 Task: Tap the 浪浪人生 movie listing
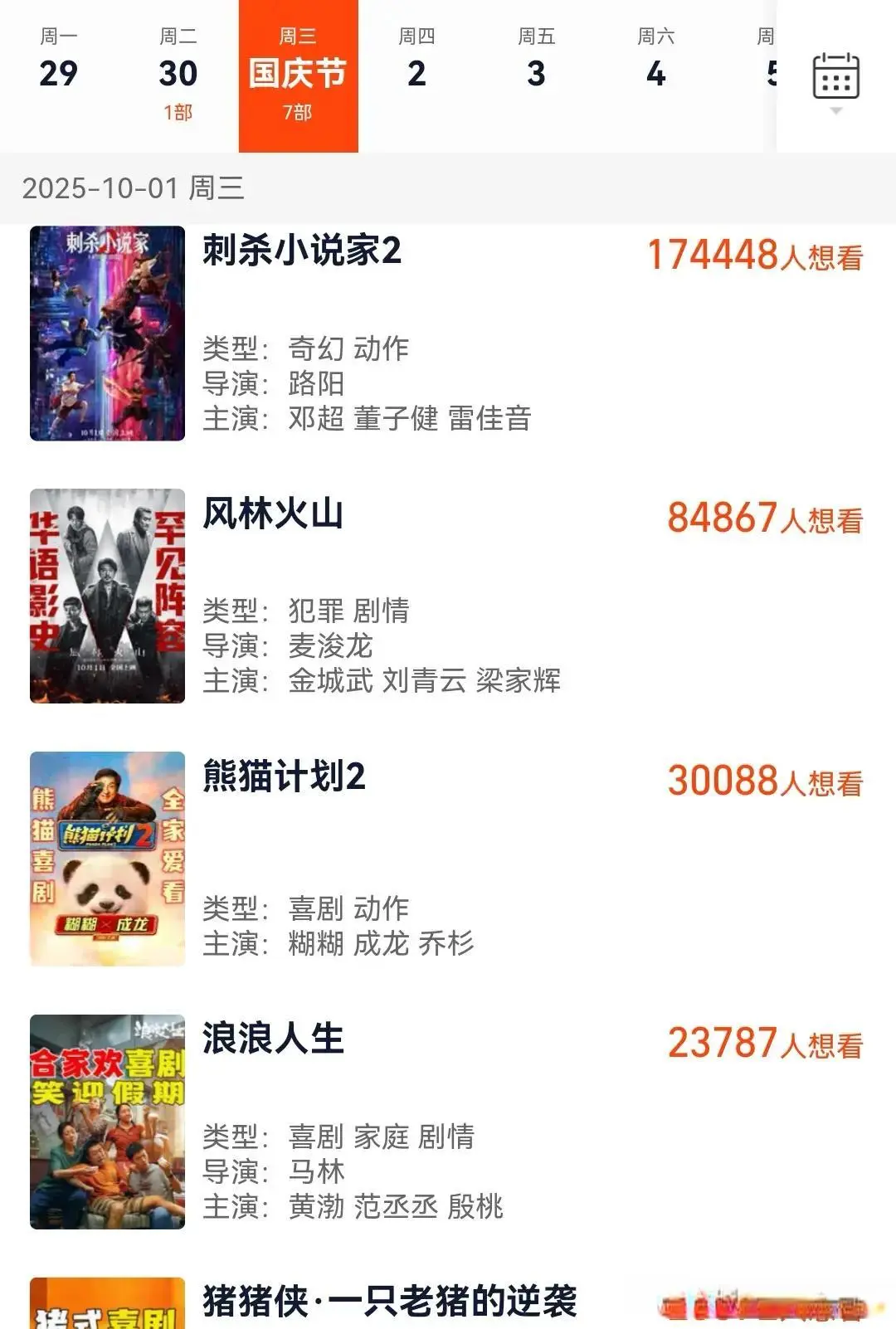point(273,1039)
